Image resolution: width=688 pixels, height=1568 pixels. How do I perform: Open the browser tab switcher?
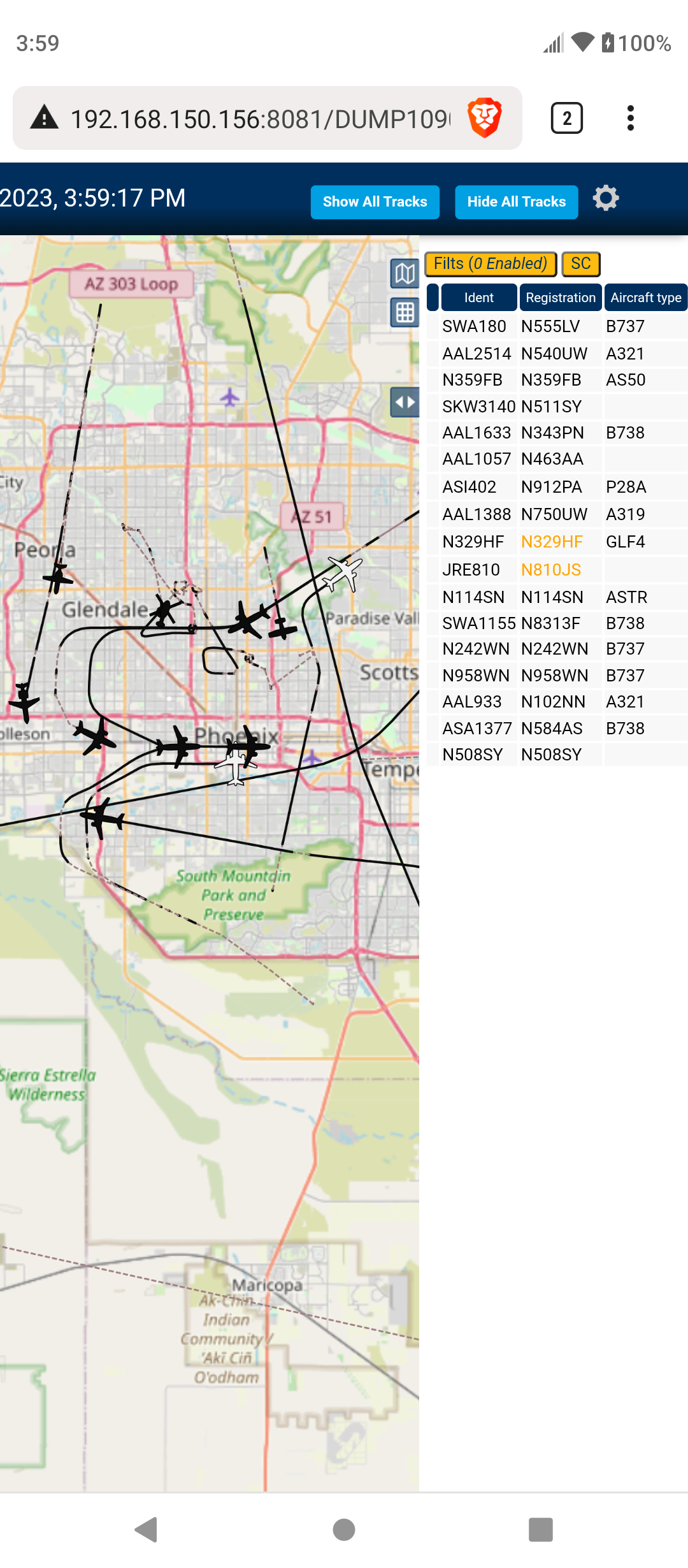coord(566,119)
